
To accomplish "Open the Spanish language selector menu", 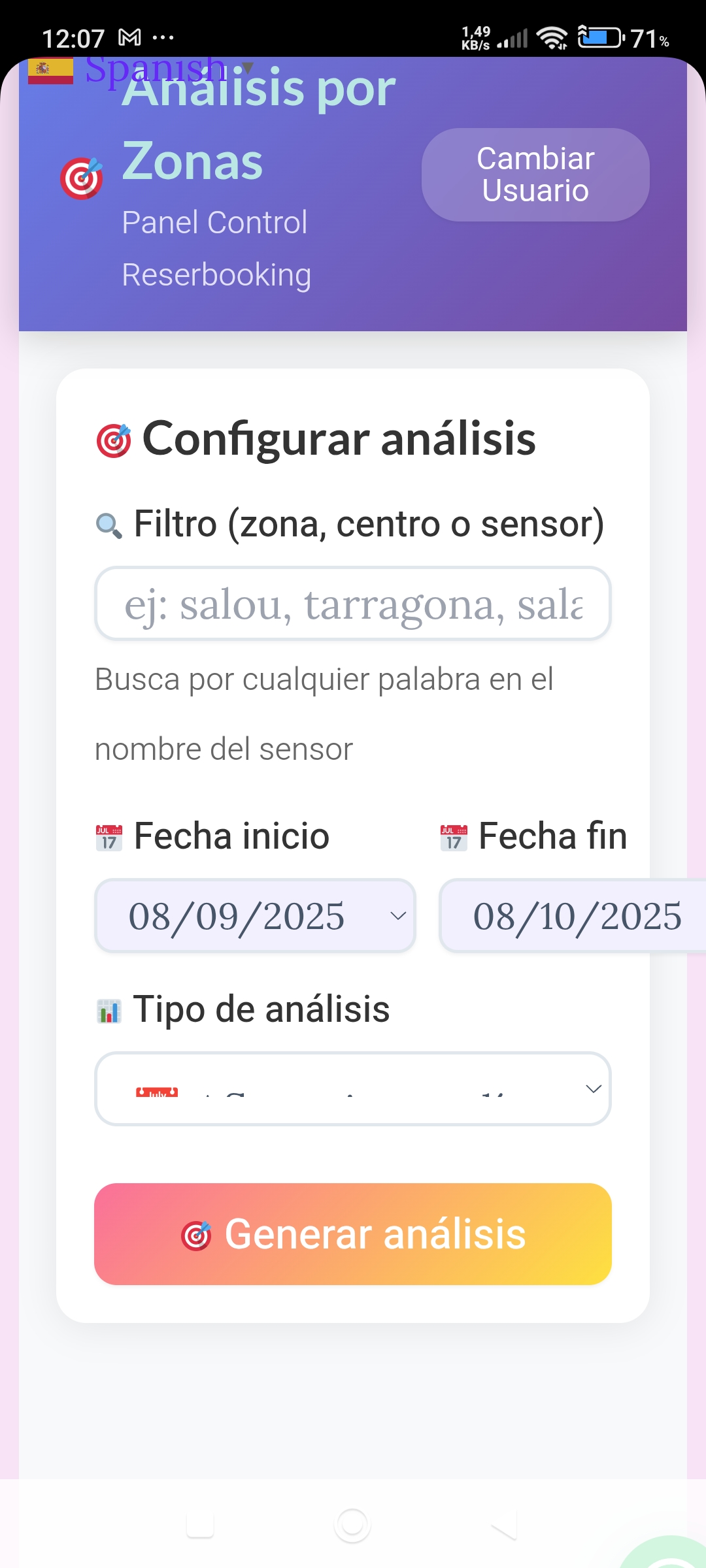I will [150, 67].
